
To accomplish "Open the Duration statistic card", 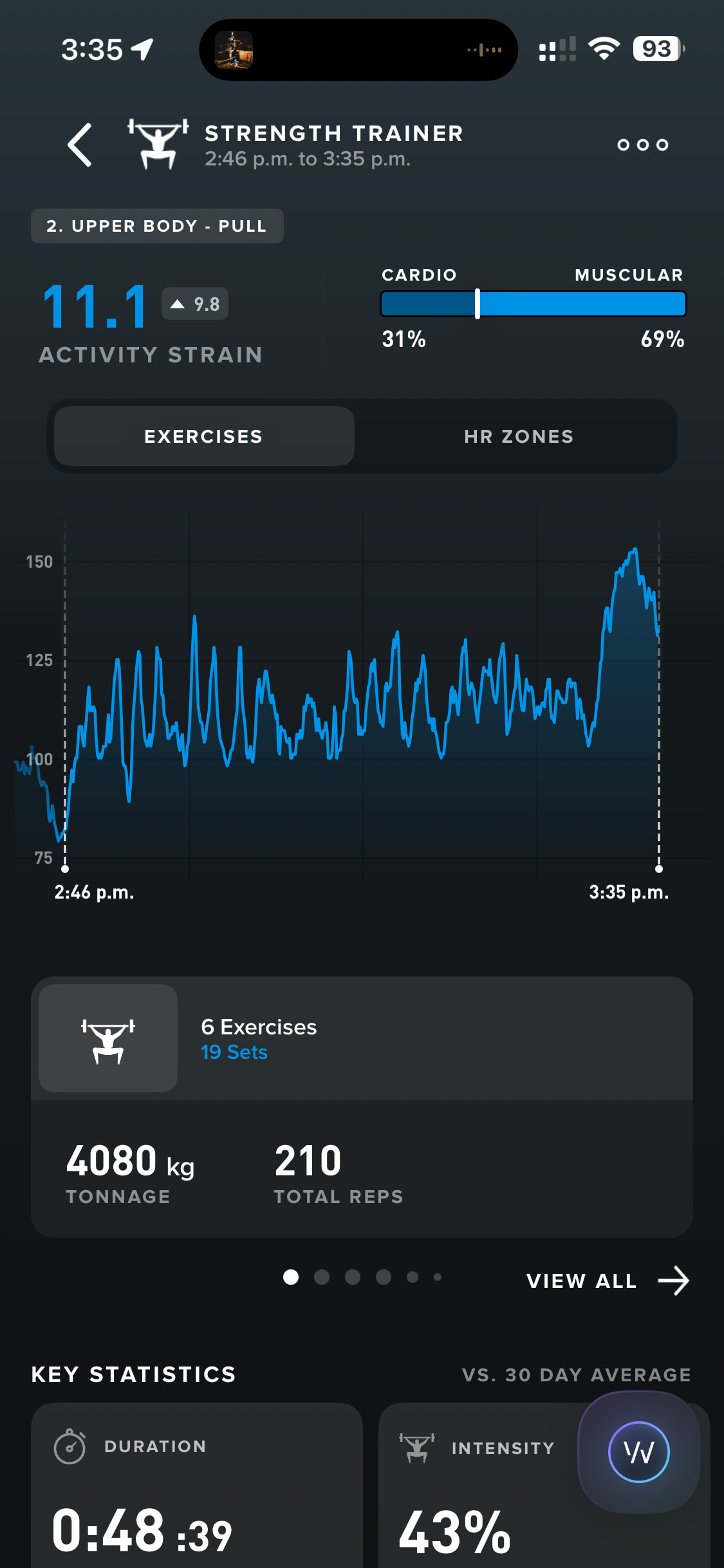I will click(196, 1487).
